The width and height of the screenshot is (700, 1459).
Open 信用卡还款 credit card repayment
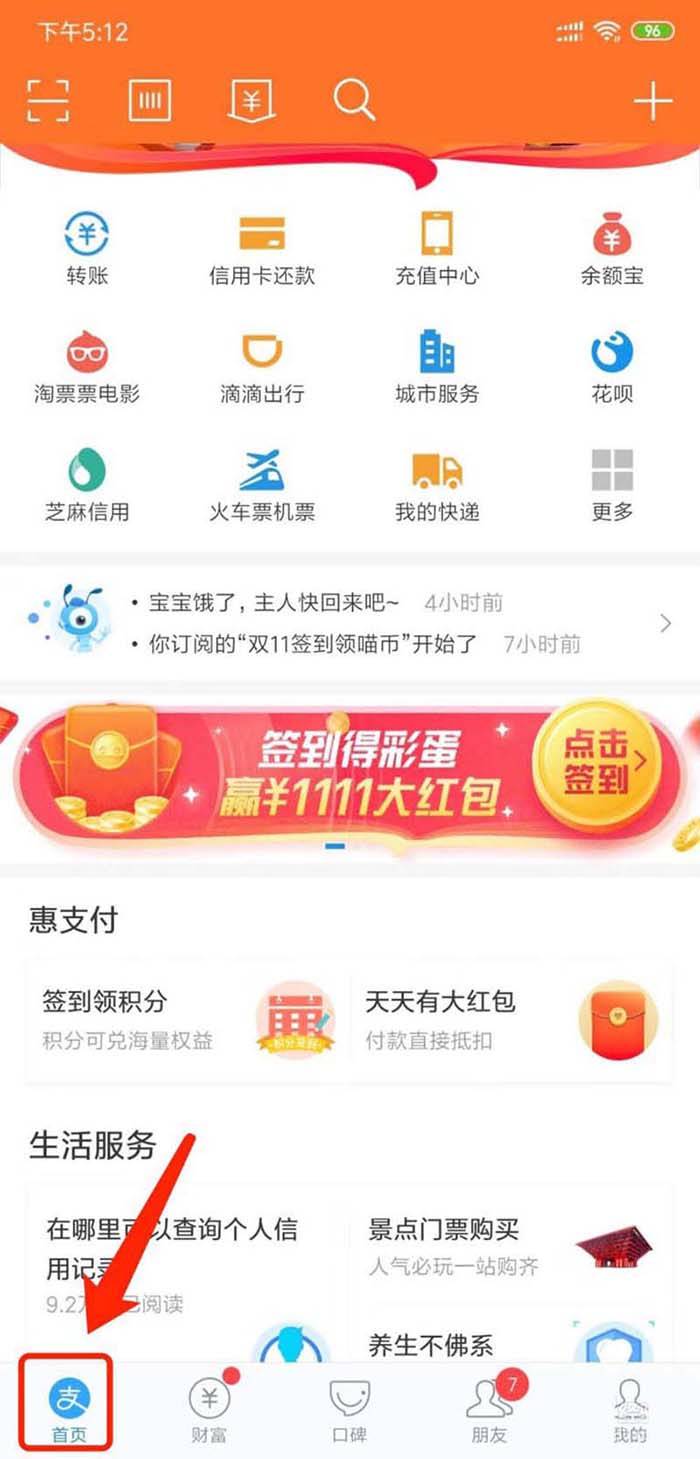pyautogui.click(x=262, y=248)
